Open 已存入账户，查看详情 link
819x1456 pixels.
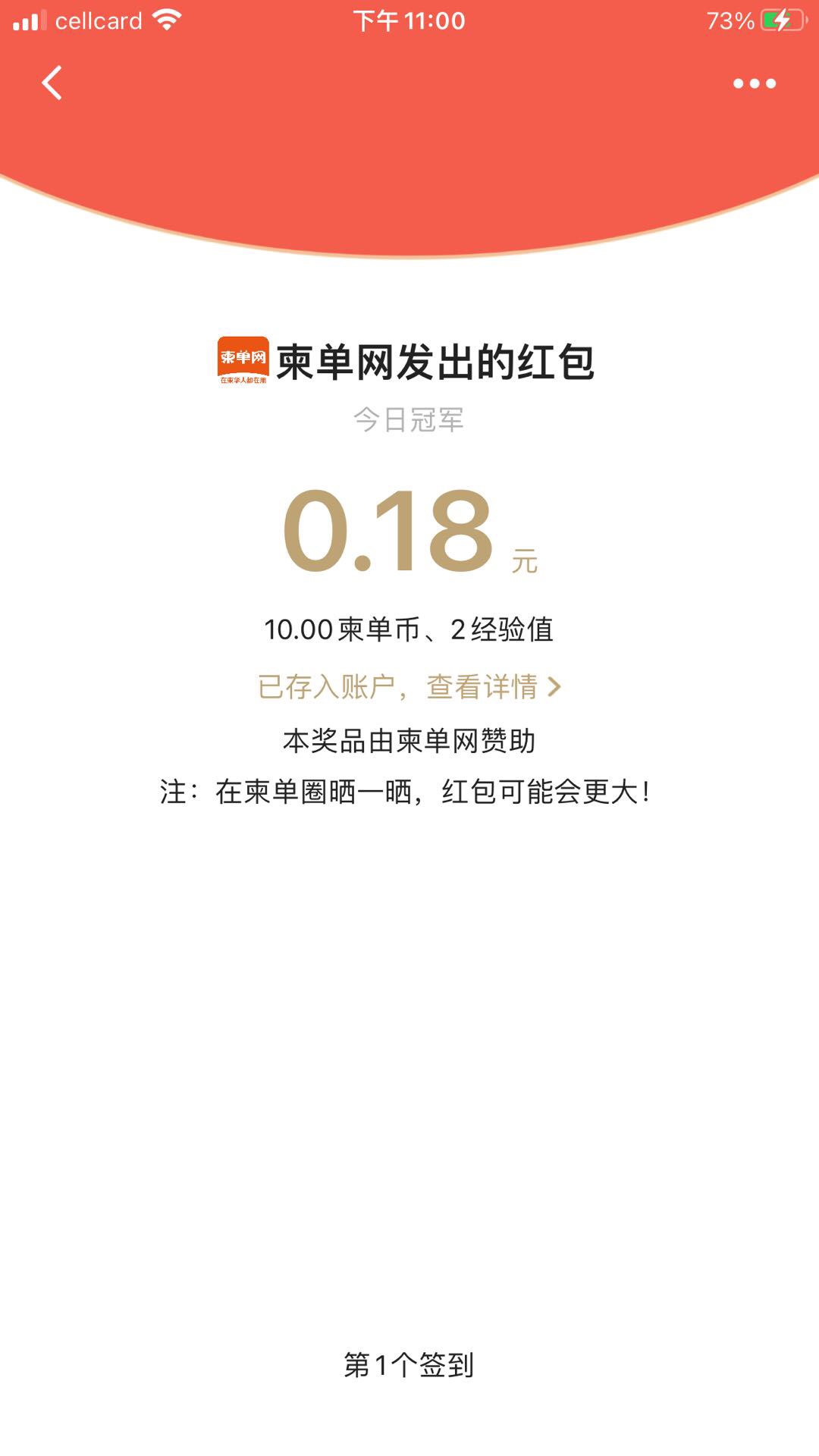click(409, 687)
